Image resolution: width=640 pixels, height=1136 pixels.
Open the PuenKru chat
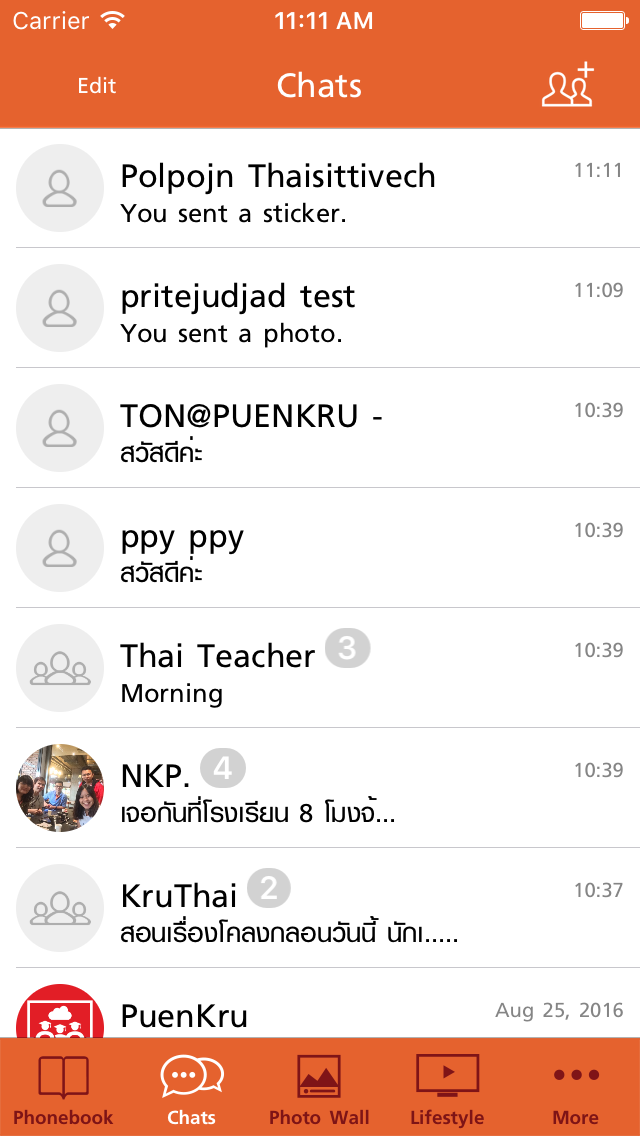pos(320,1008)
